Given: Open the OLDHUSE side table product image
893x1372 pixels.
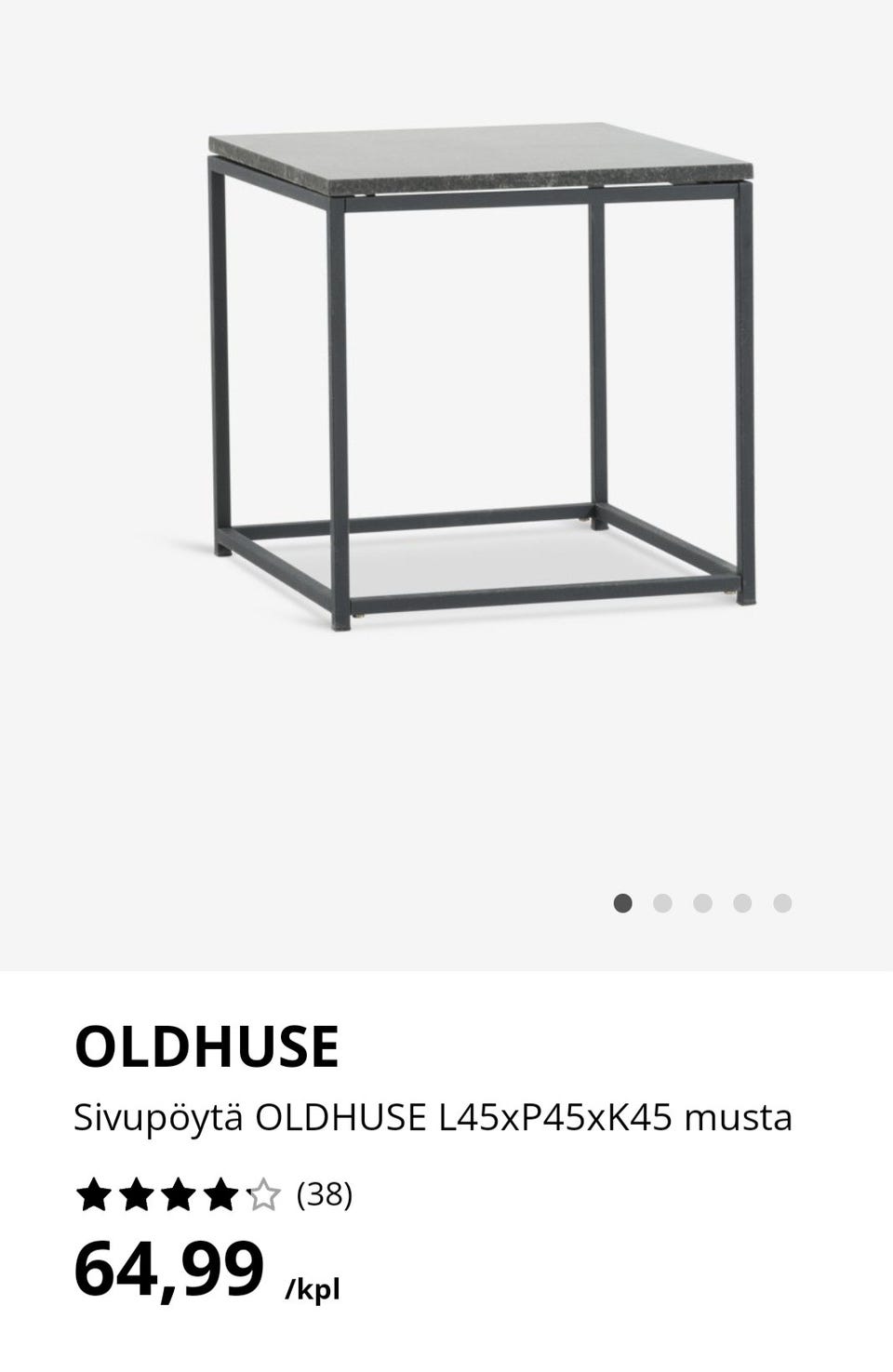Looking at the screenshot, I should (x=482, y=377).
